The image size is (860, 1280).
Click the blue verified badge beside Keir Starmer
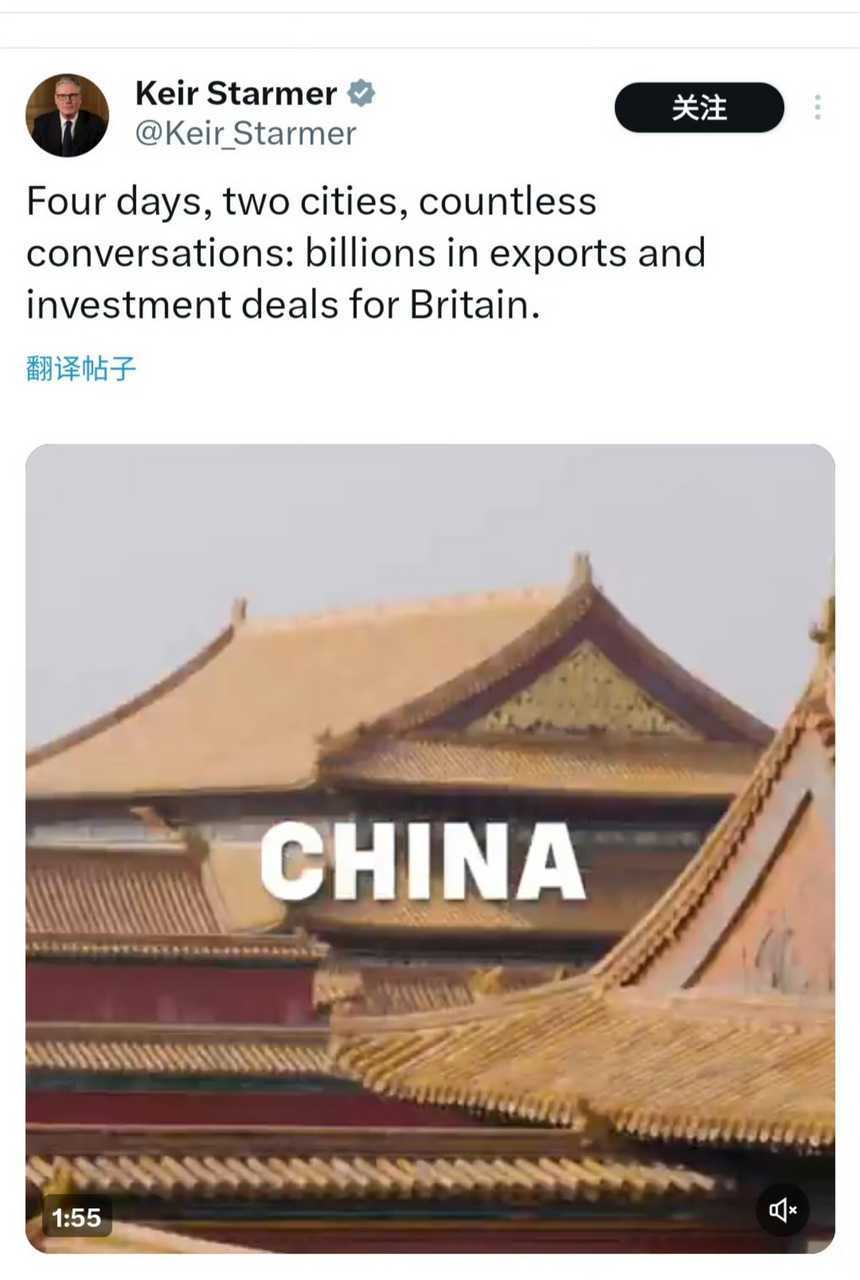360,93
